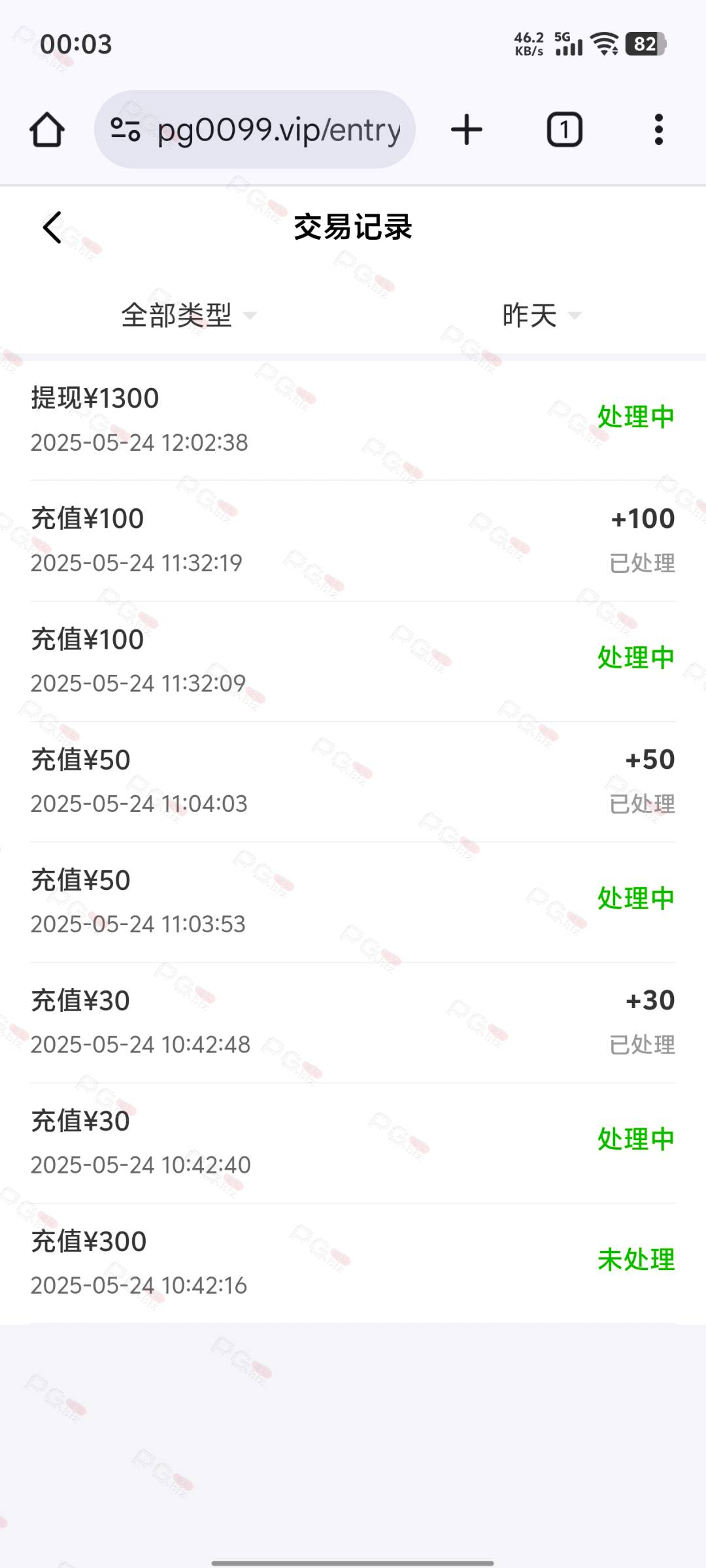Open a new browser tab
Image resolution: width=706 pixels, height=1568 pixels.
point(467,129)
